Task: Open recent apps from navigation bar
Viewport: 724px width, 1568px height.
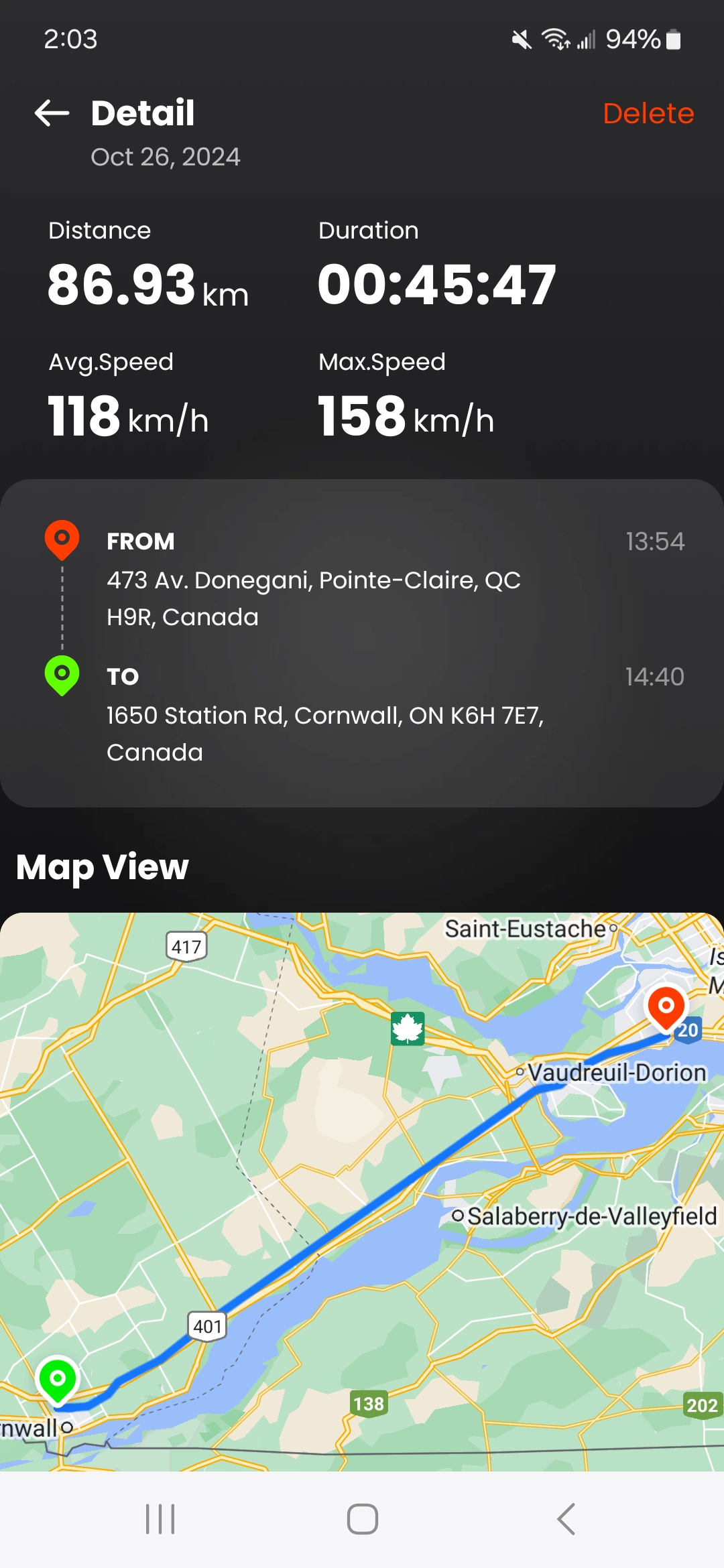Action: click(x=160, y=1519)
